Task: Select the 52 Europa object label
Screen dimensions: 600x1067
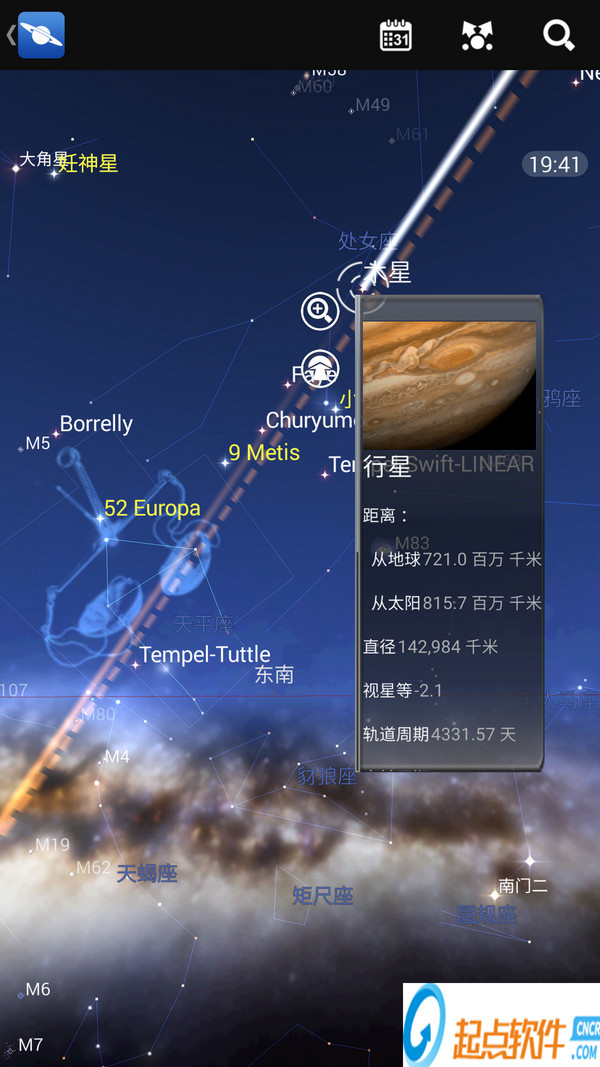Action: (152, 508)
